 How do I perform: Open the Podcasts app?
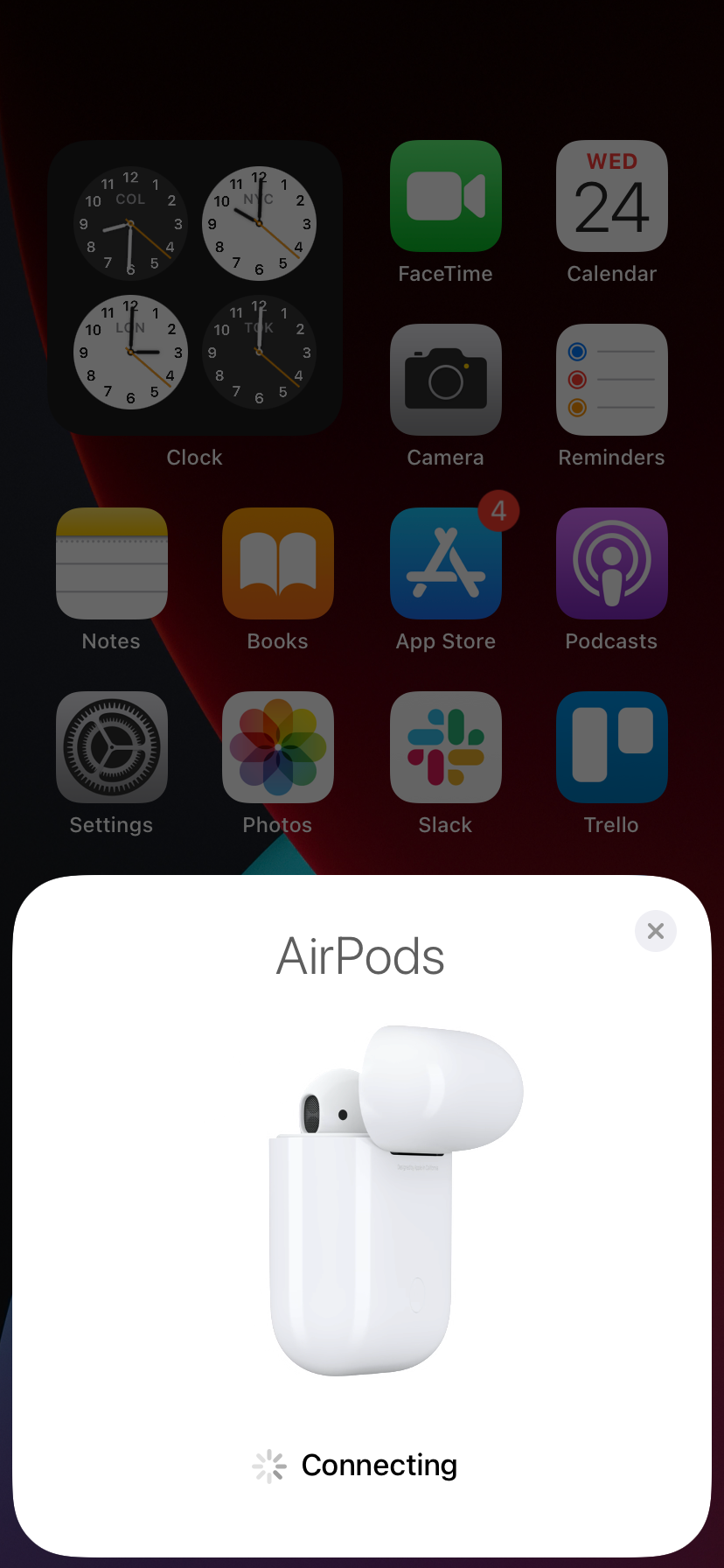[x=612, y=563]
